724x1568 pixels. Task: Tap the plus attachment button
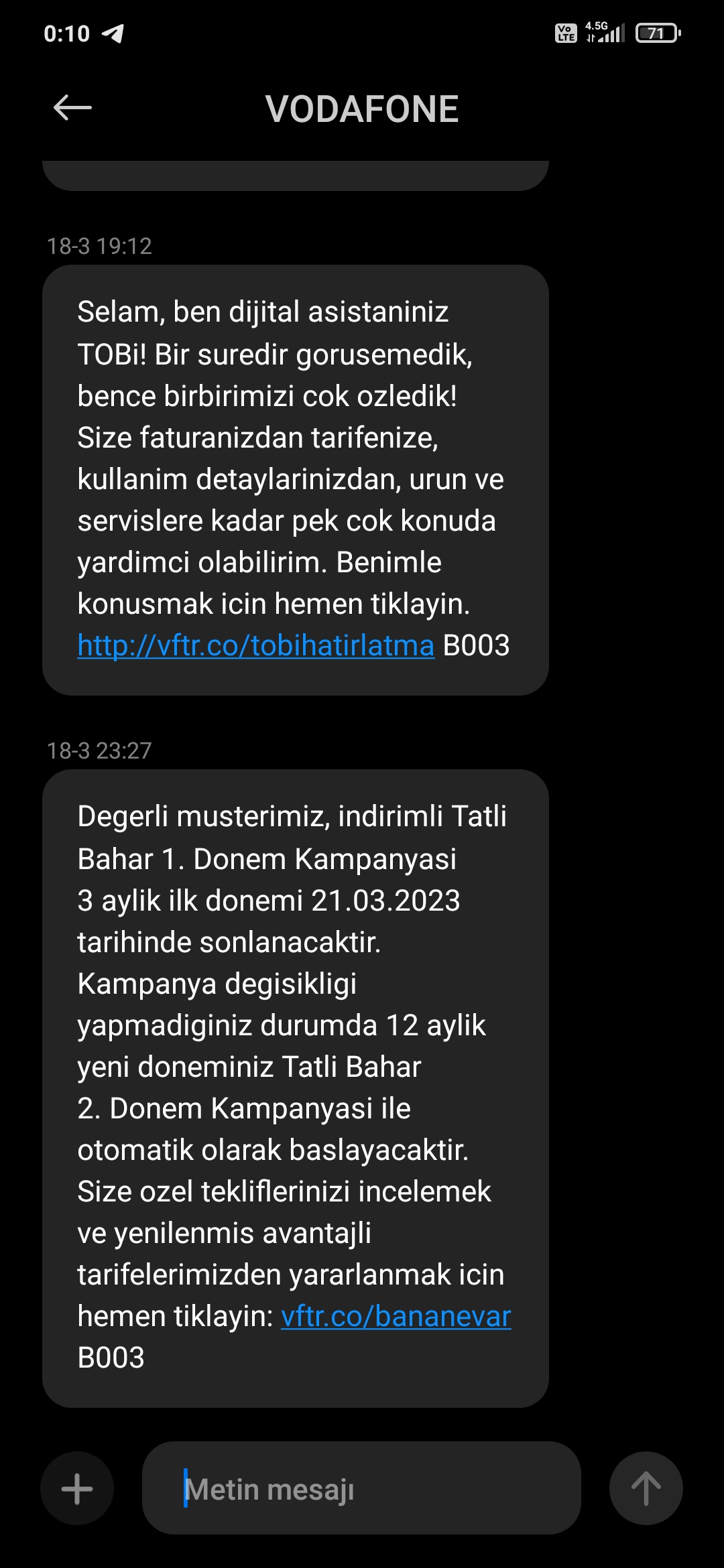point(77,1489)
